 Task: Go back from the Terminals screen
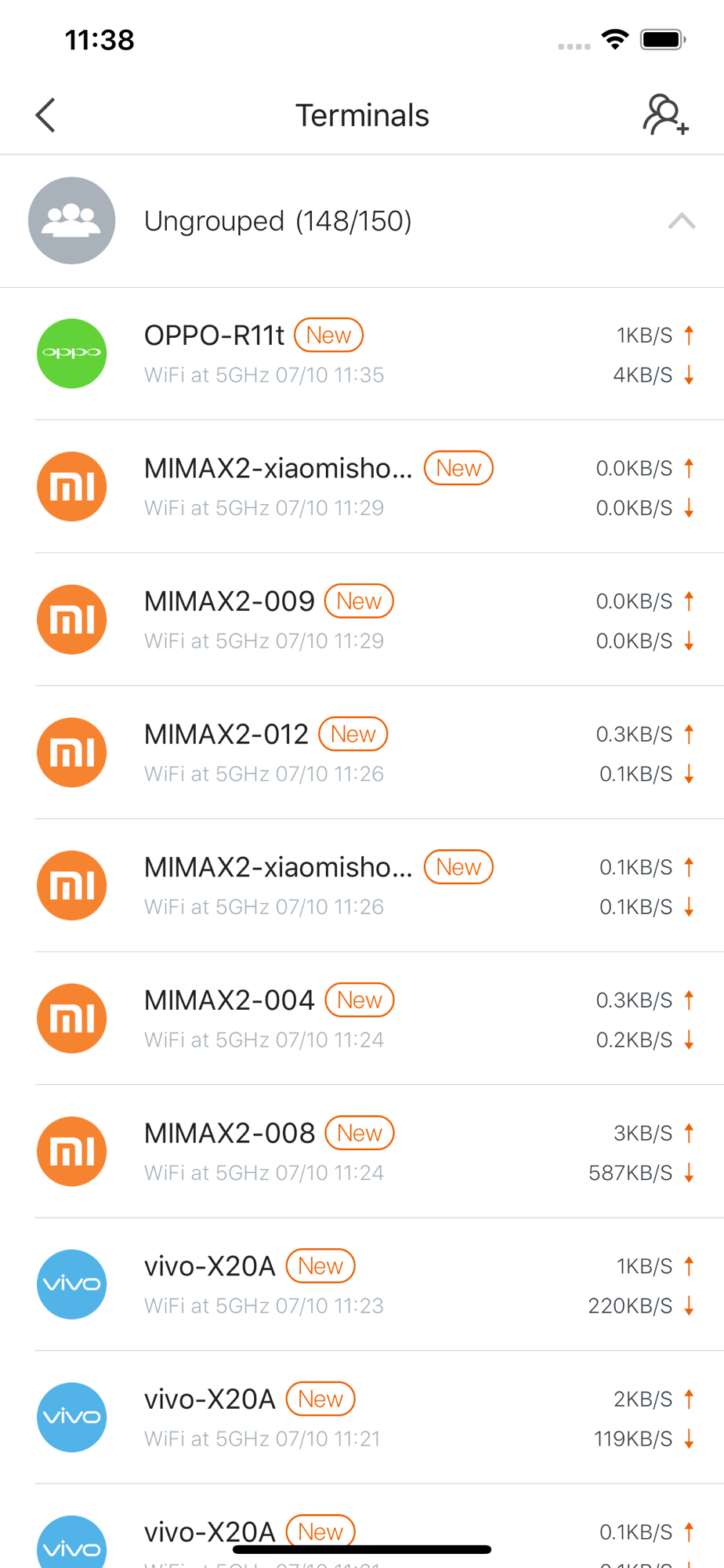45,115
